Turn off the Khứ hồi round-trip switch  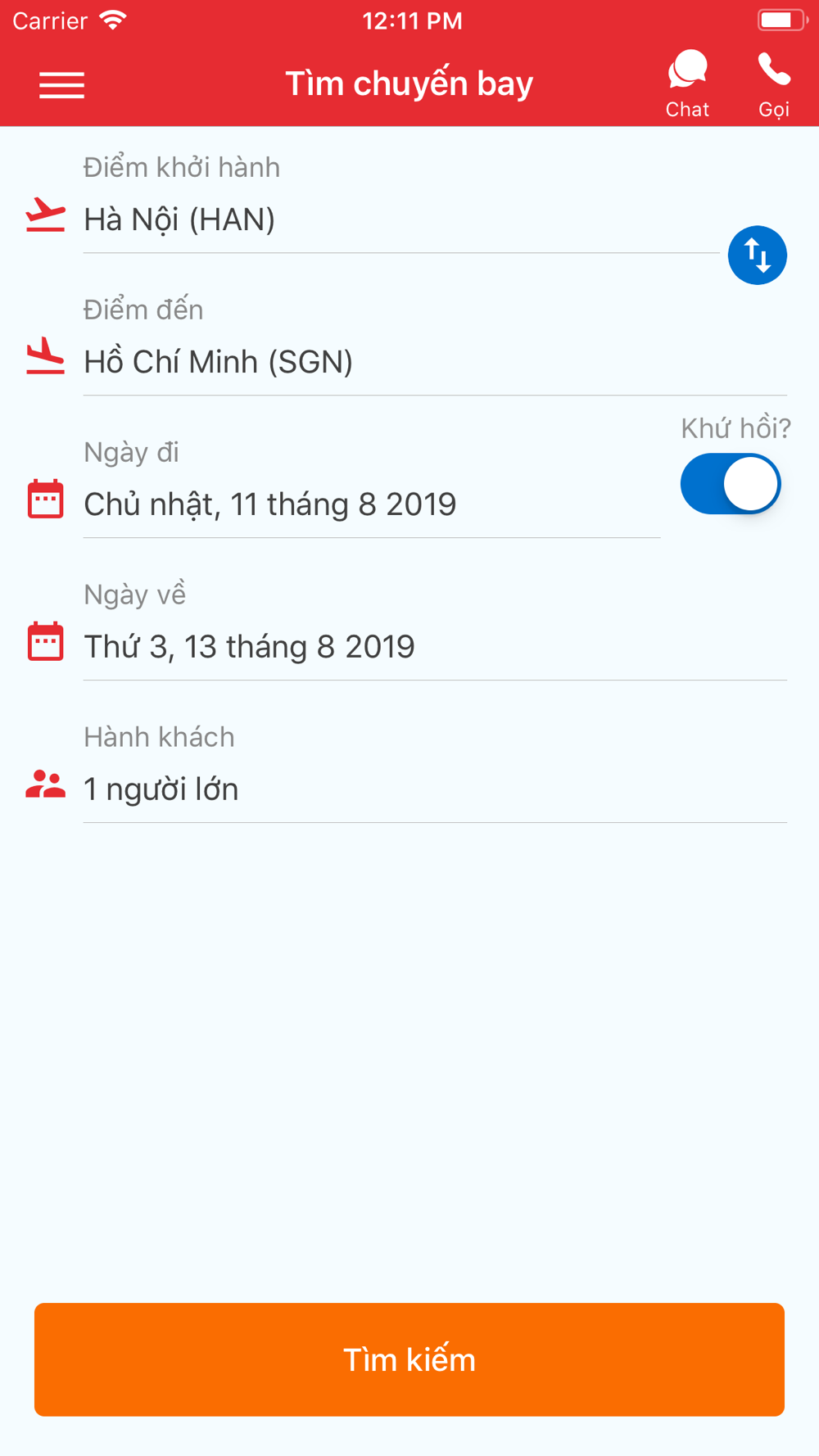point(731,484)
